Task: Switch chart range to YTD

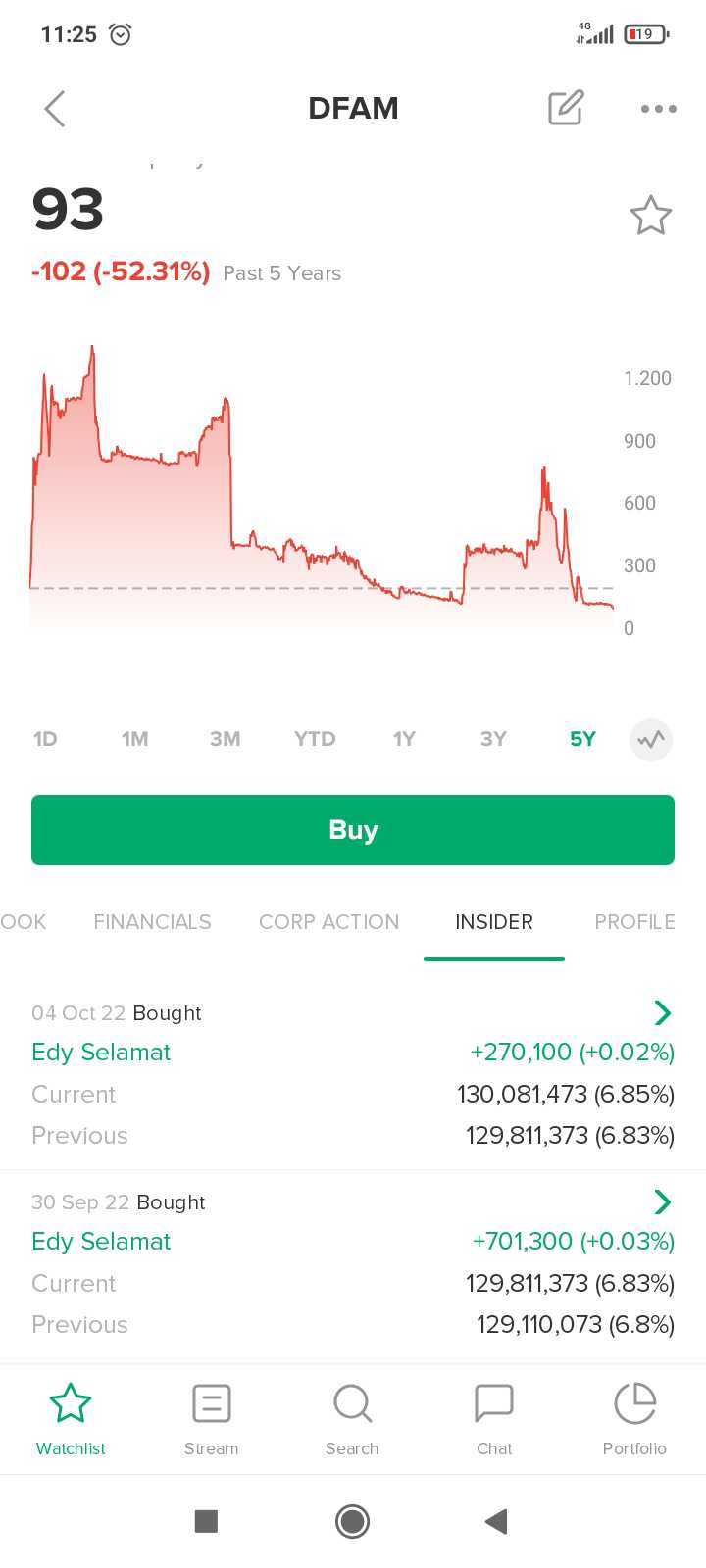Action: pyautogui.click(x=314, y=739)
